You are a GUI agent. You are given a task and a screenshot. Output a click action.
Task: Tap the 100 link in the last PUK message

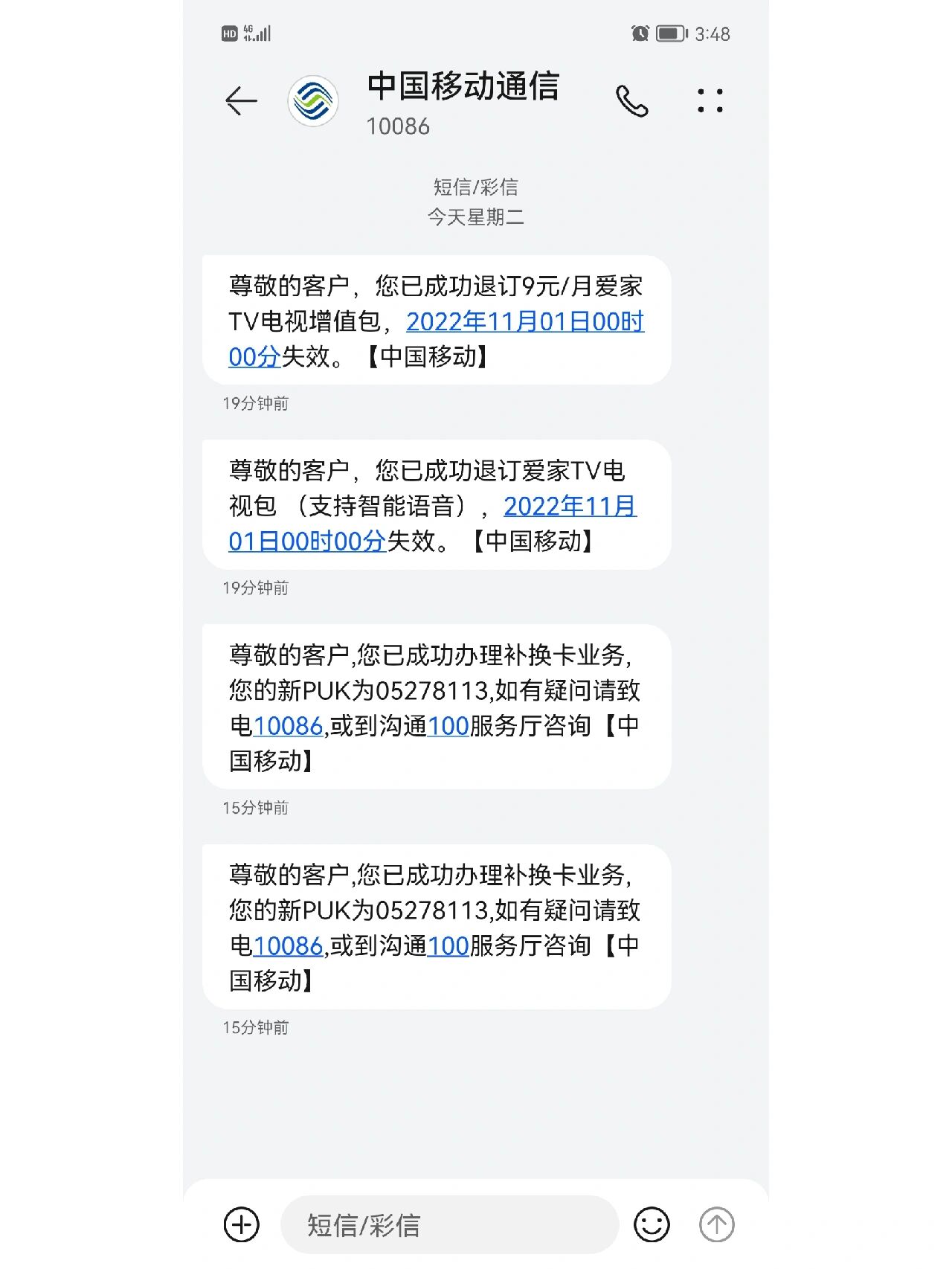(x=448, y=946)
